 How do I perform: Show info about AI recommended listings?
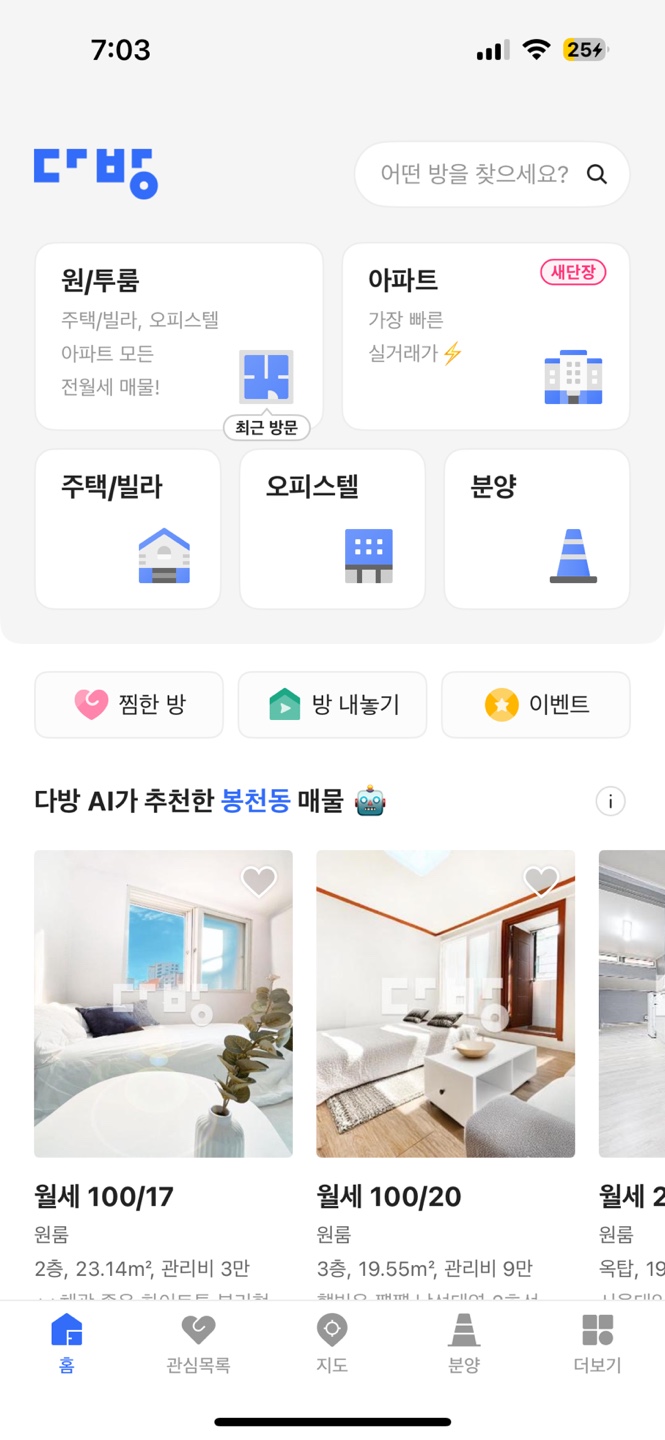pos(610,801)
